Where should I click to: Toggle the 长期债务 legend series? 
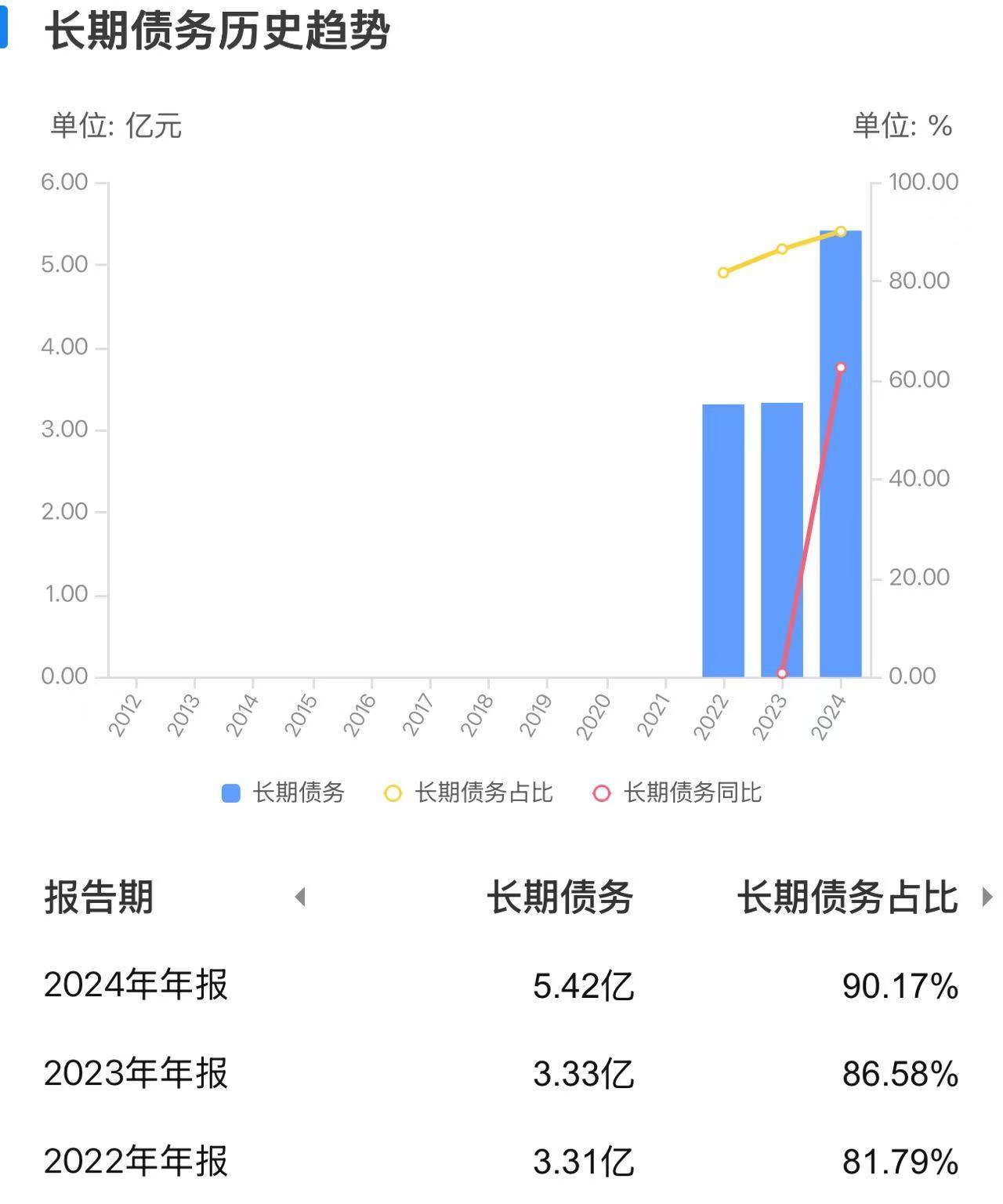coord(284,793)
